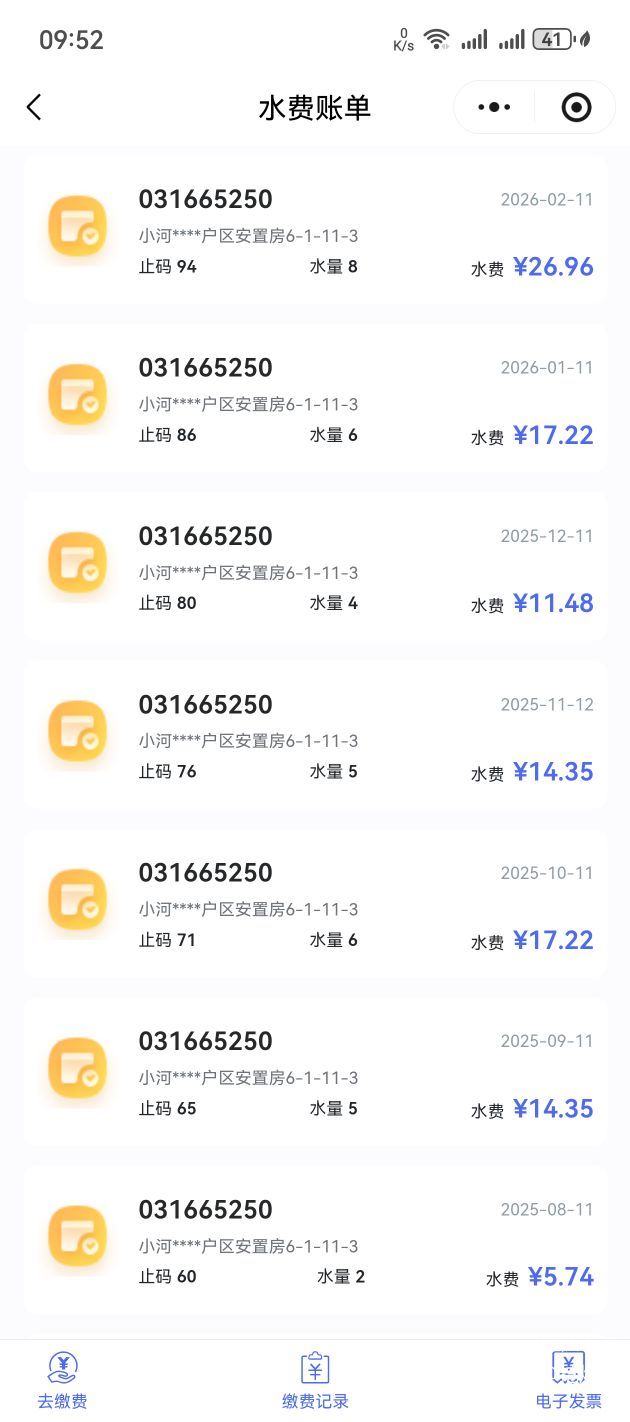The width and height of the screenshot is (630, 1422).
Task: Open the ¥5.74 bill from 2025-08-11
Action: point(315,1240)
